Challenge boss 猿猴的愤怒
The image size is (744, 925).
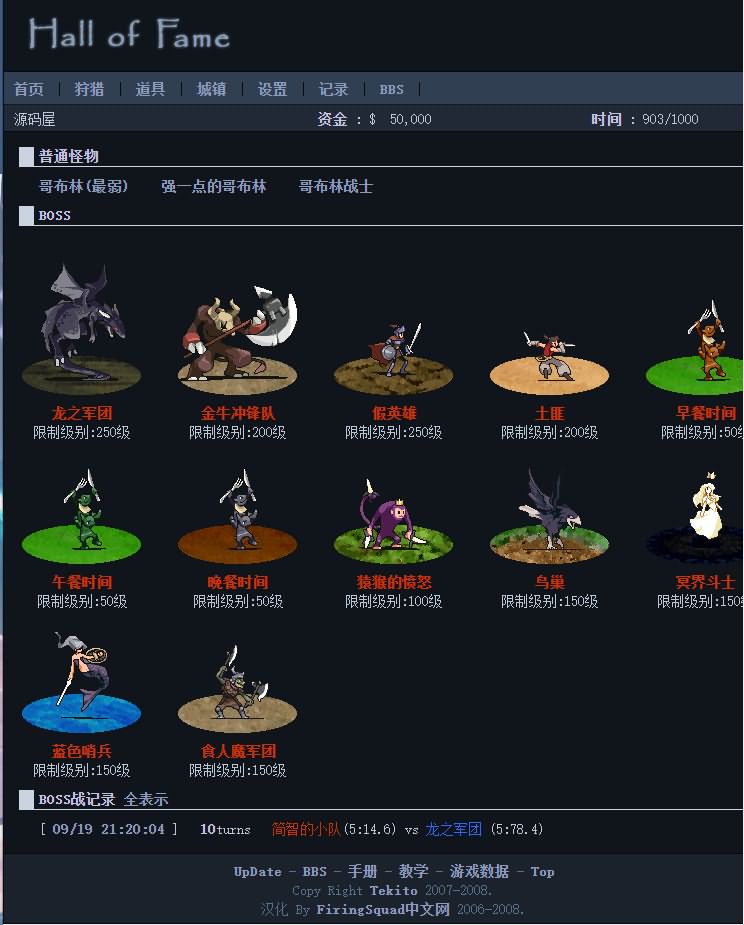tap(393, 582)
